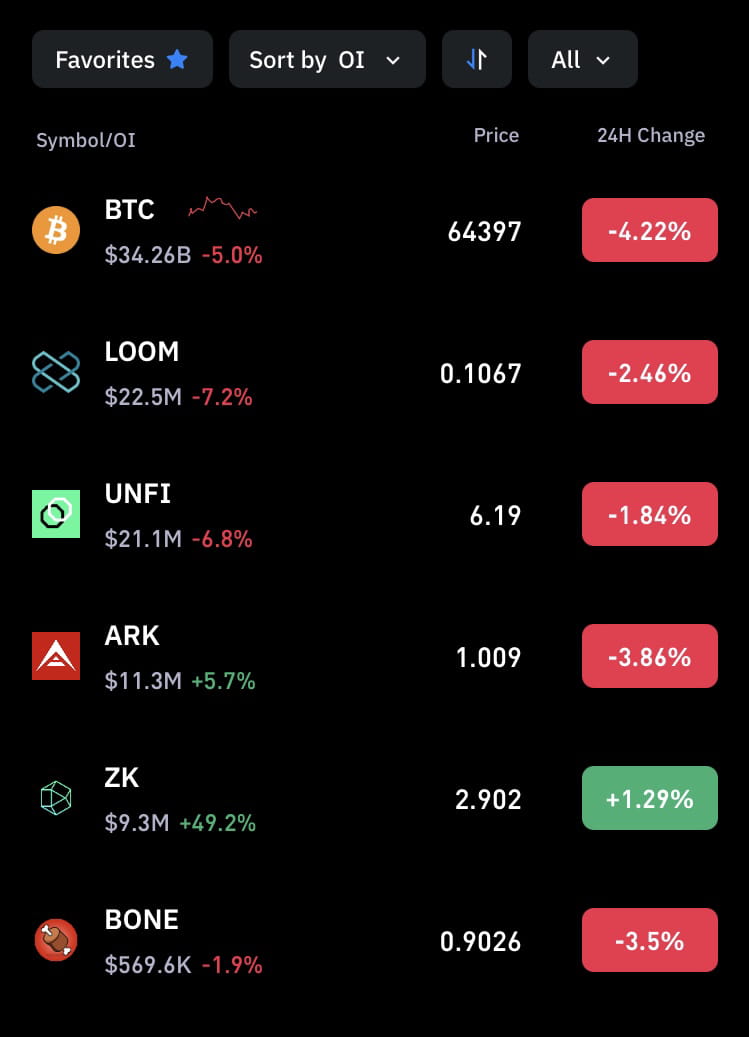The height and width of the screenshot is (1037, 749).
Task: Open the Sort by OI dropdown
Action: 327,59
